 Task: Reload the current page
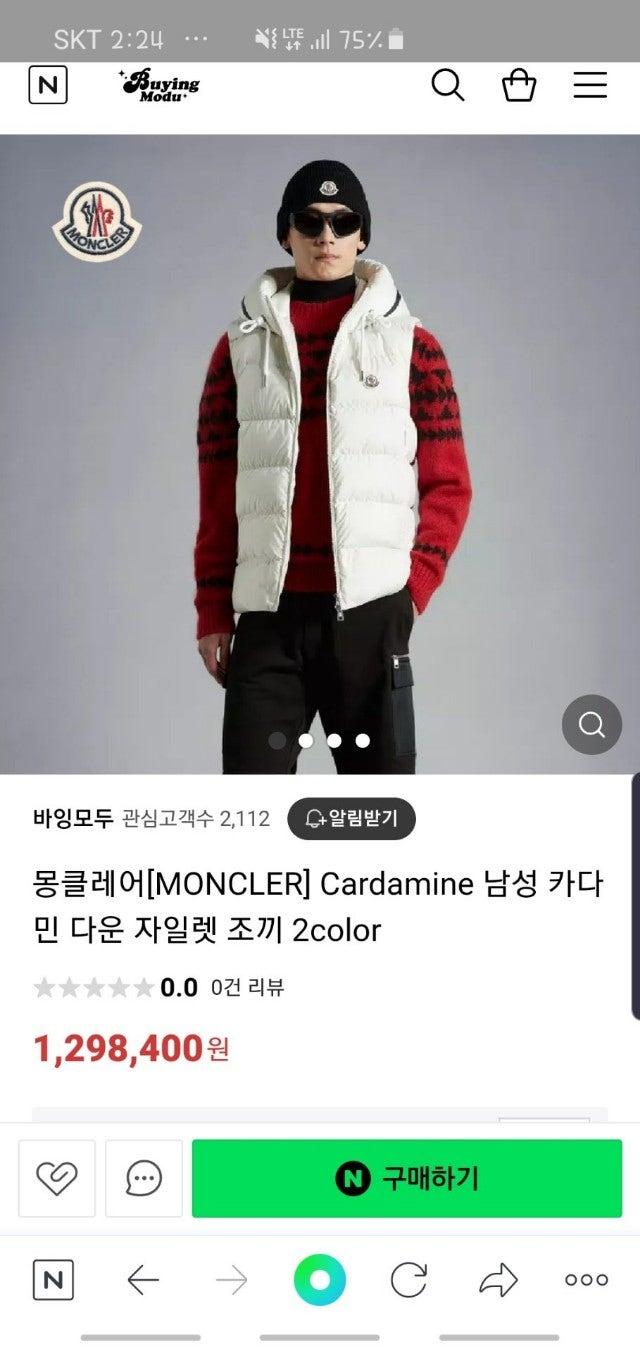click(x=408, y=1279)
